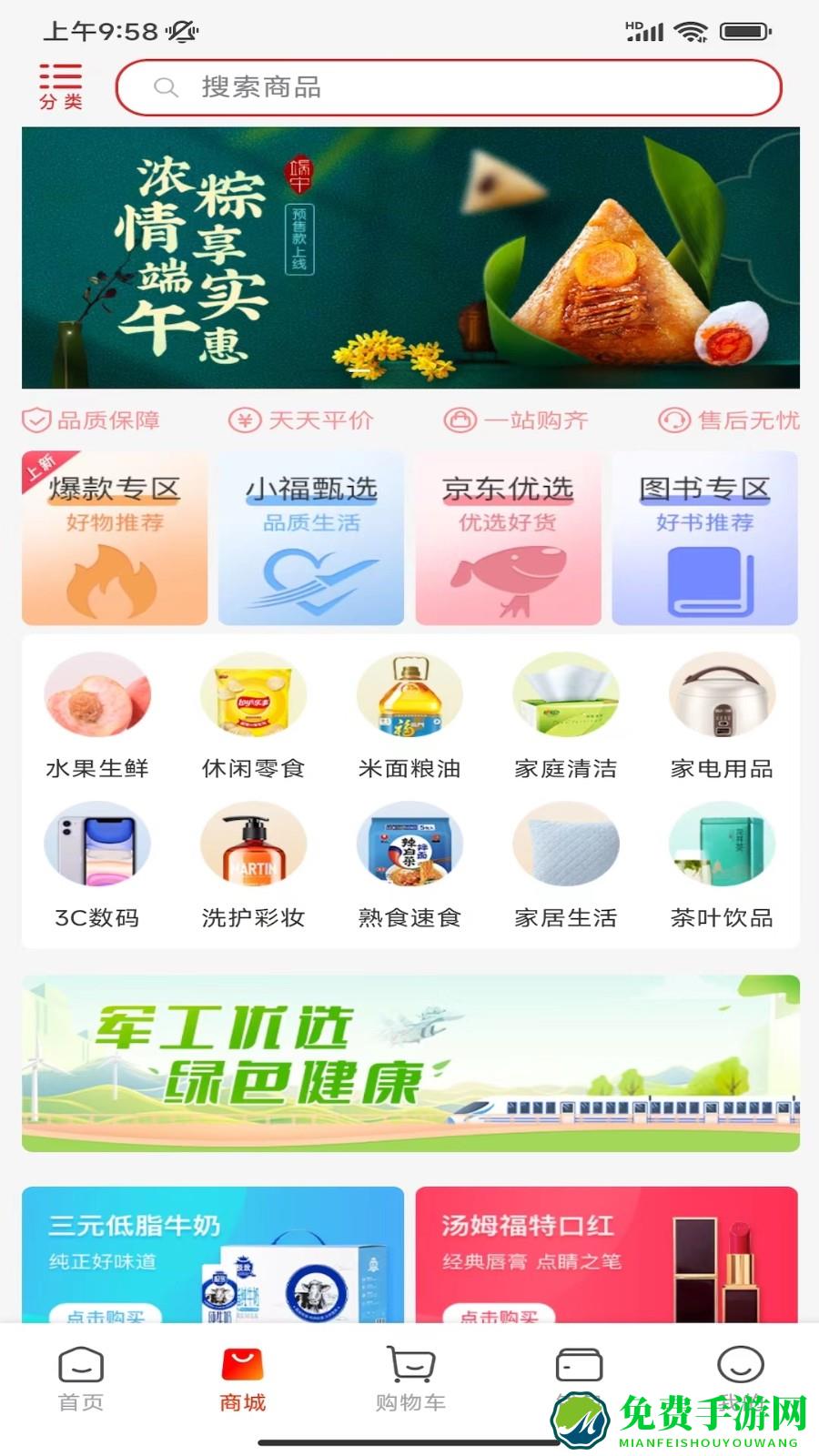Select the 家电用品 appliances icon

click(723, 694)
